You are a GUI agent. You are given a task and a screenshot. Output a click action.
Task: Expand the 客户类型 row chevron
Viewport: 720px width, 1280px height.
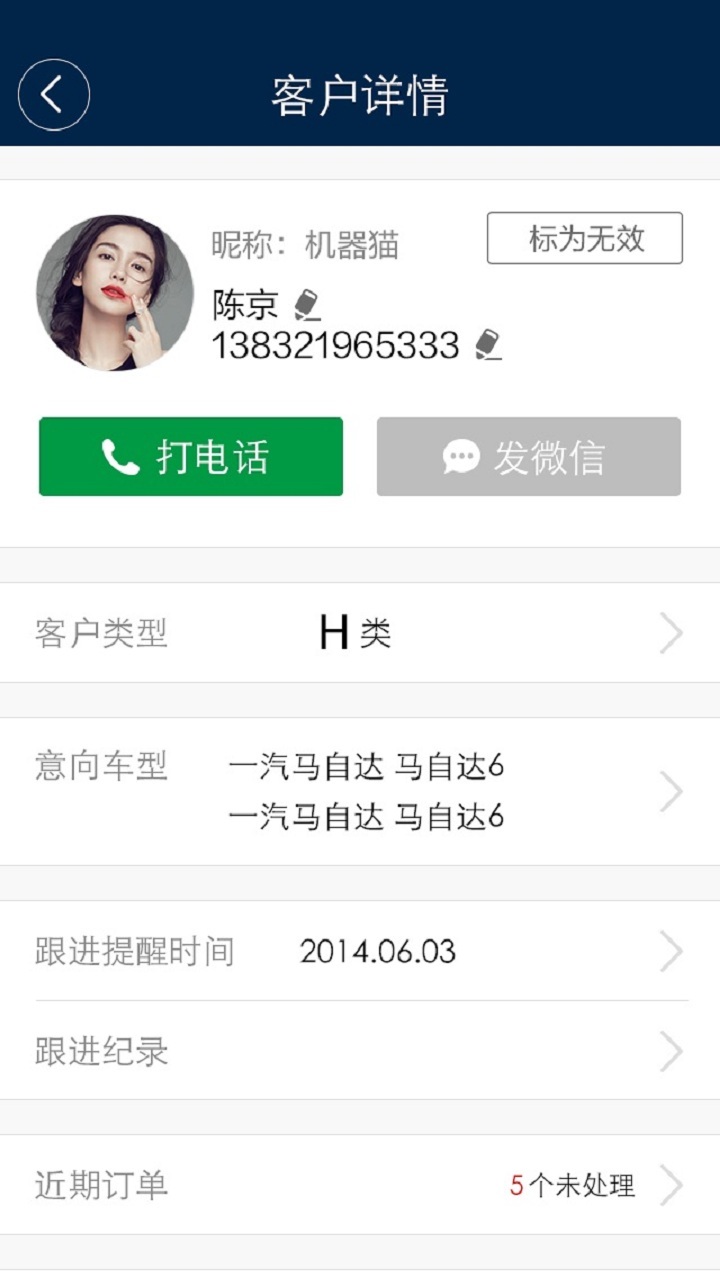[x=673, y=631]
